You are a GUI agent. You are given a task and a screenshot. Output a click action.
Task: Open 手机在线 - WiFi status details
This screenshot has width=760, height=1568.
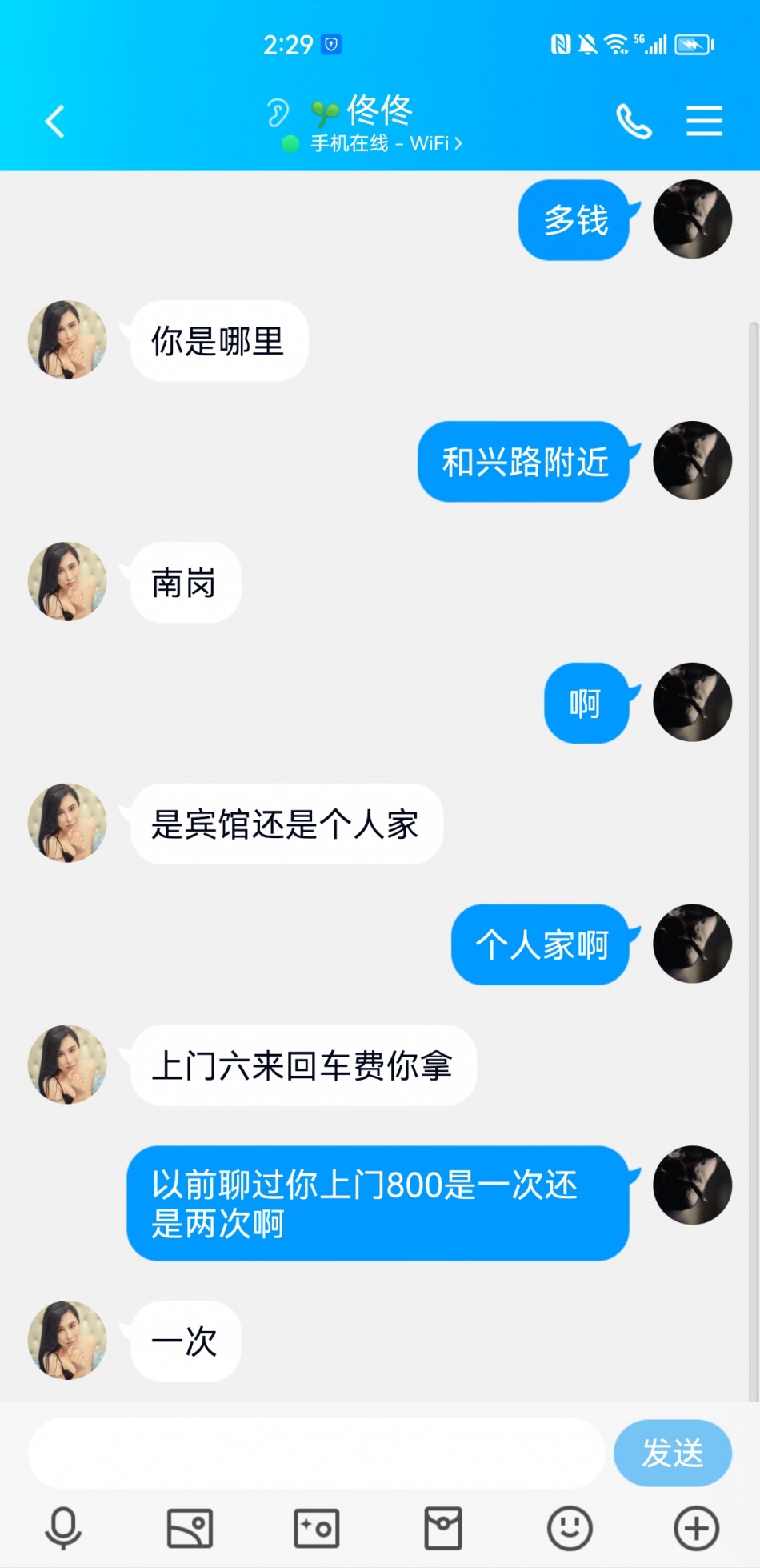coord(386,144)
